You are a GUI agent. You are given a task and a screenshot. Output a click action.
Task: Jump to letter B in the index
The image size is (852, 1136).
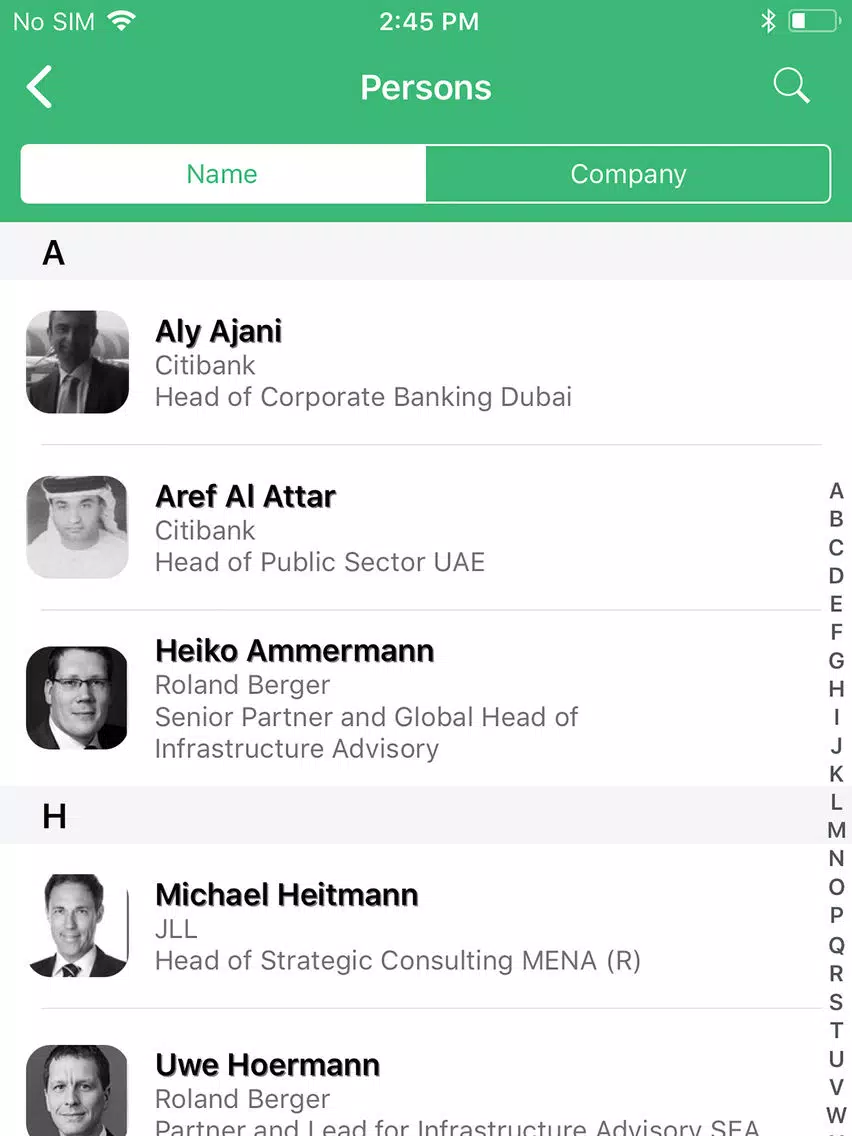[836, 519]
